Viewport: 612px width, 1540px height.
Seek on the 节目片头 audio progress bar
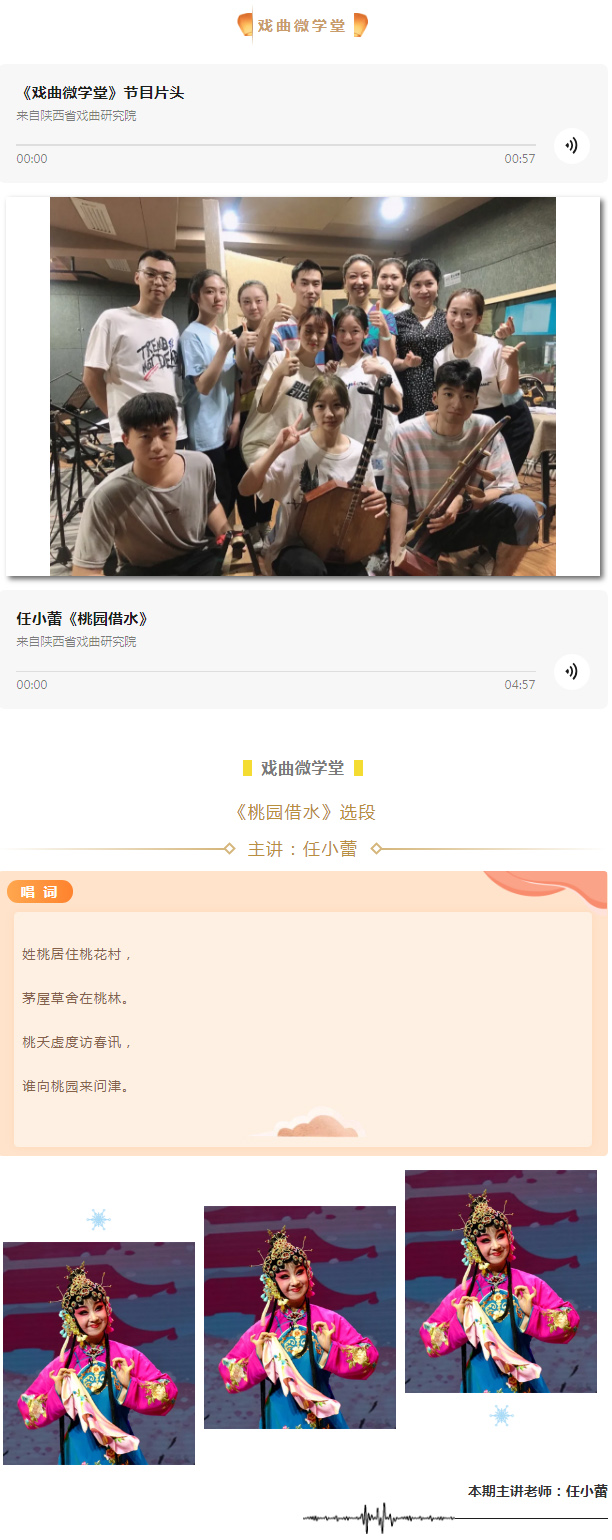click(x=275, y=145)
